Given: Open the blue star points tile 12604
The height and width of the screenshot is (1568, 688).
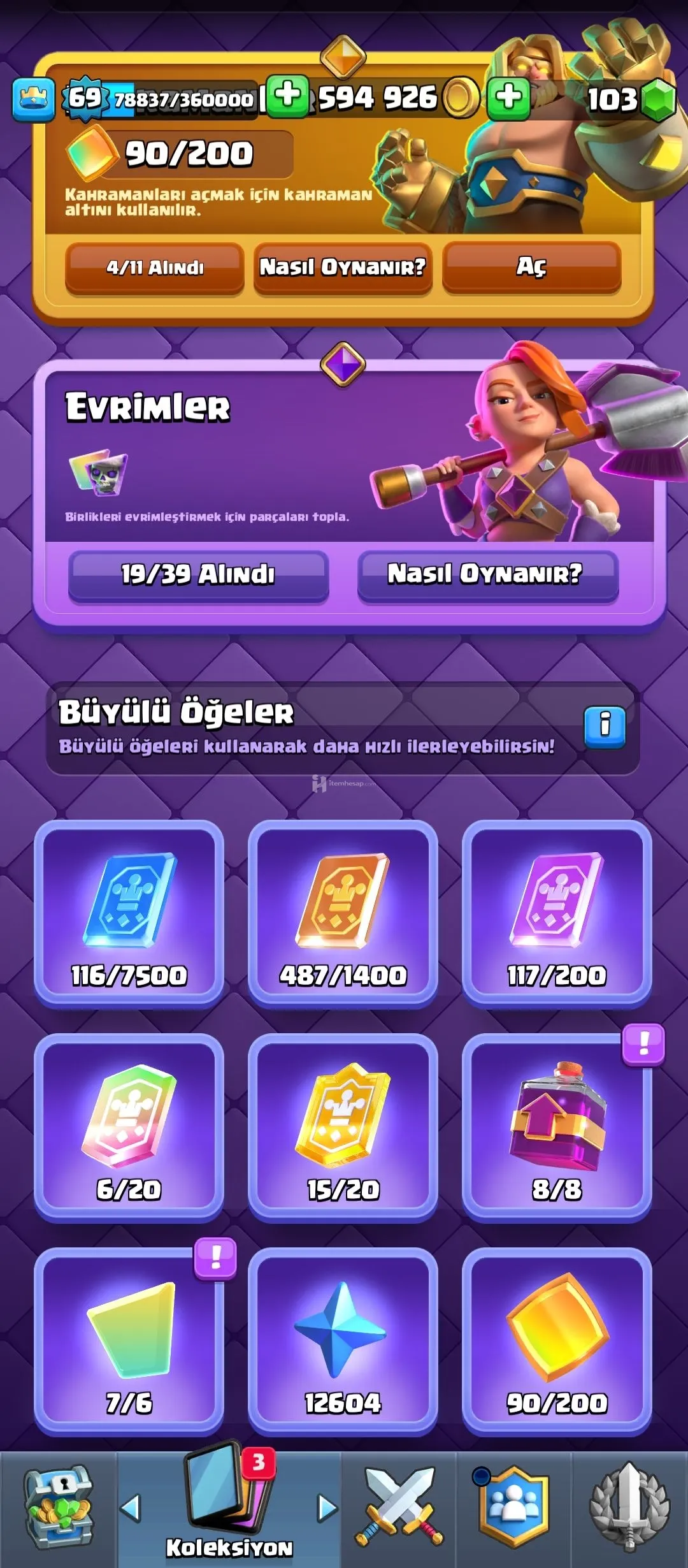Looking at the screenshot, I should pyautogui.click(x=343, y=1340).
